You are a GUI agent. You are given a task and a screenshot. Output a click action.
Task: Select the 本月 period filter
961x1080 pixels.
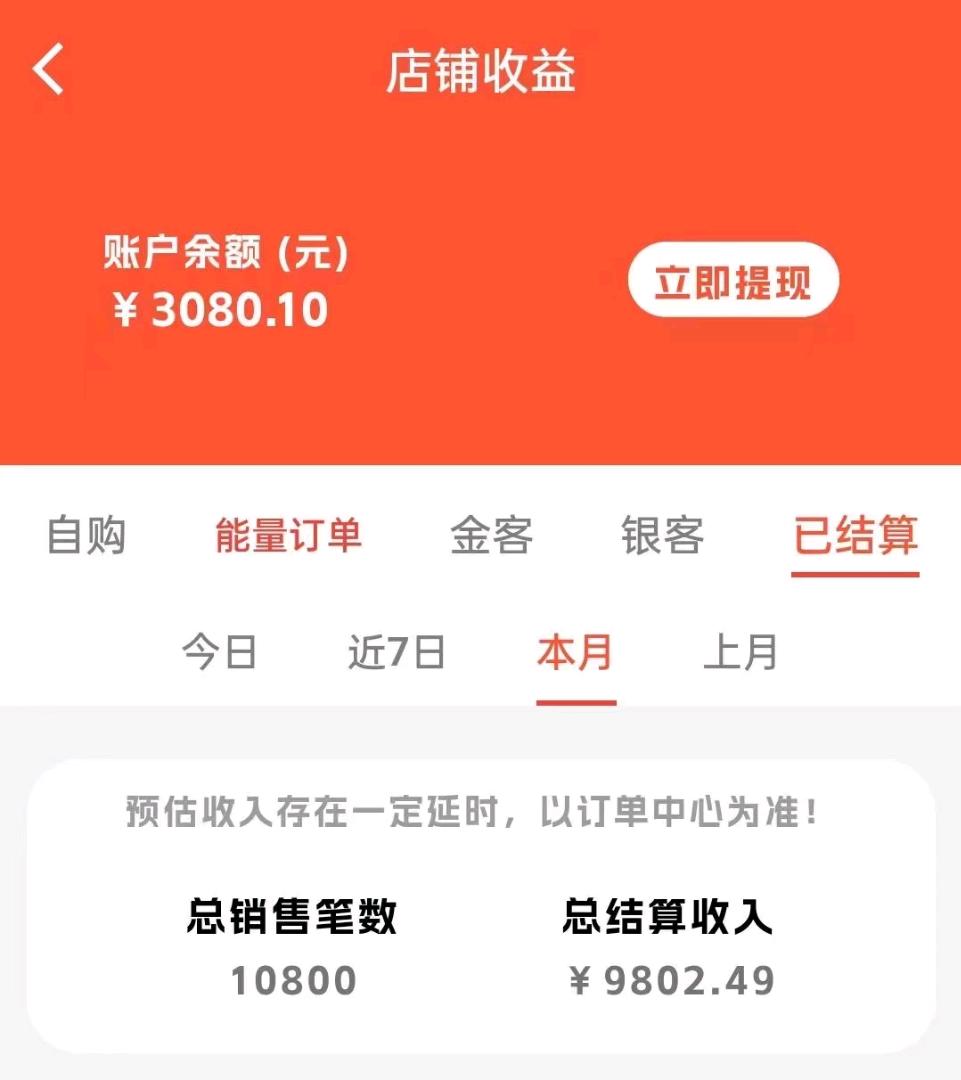(x=575, y=653)
